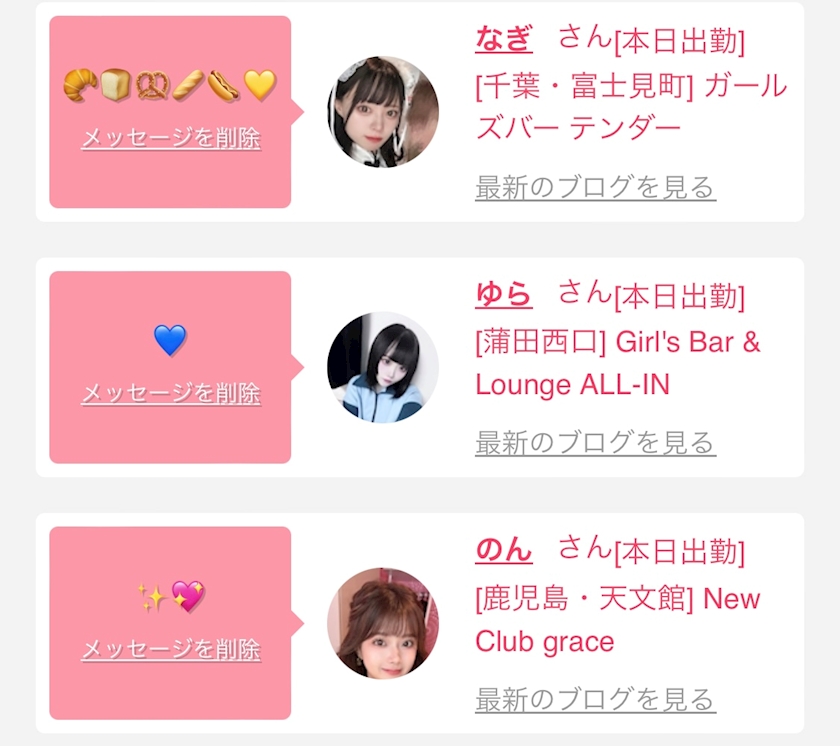840x746 pixels.
Task: Open ゆら's profile name link
Action: (x=503, y=295)
